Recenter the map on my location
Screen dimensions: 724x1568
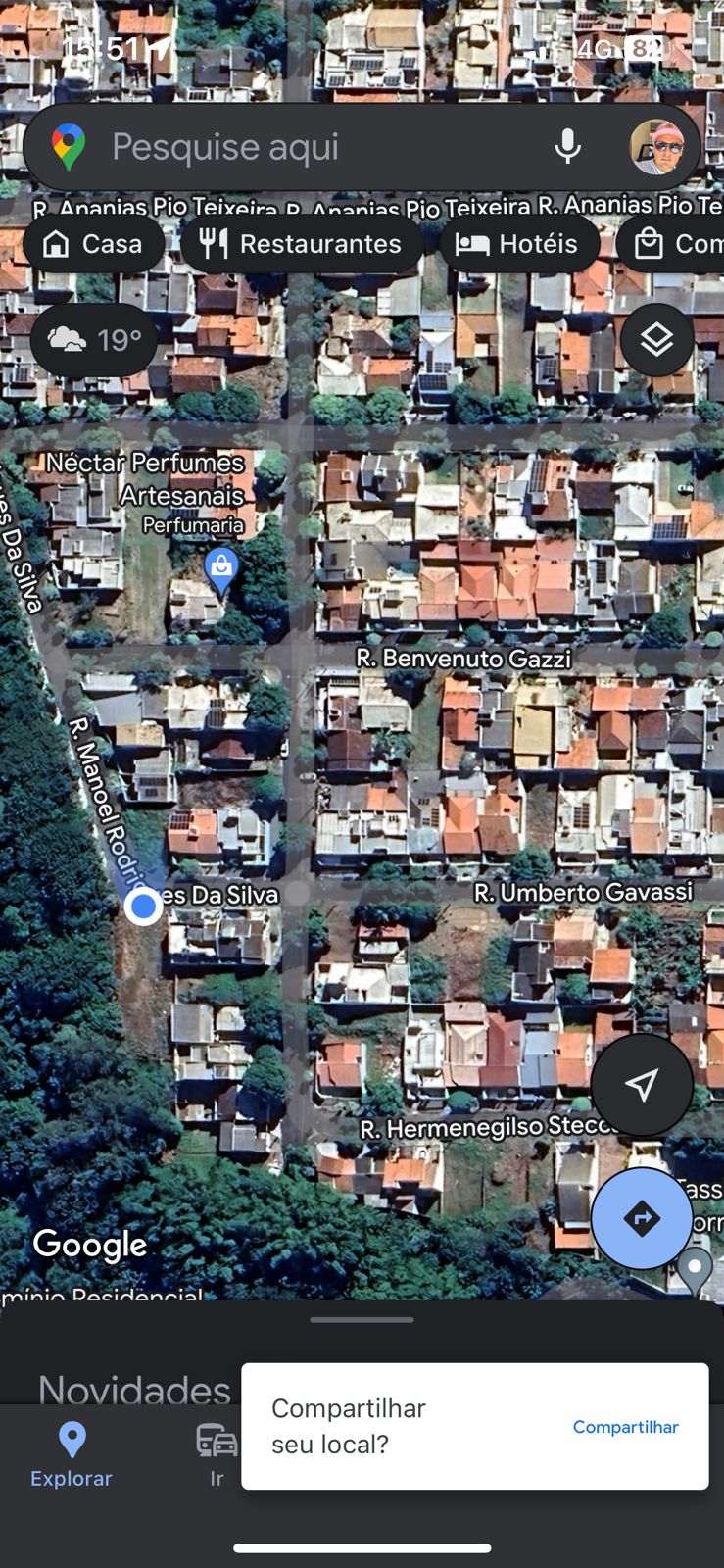click(642, 1084)
